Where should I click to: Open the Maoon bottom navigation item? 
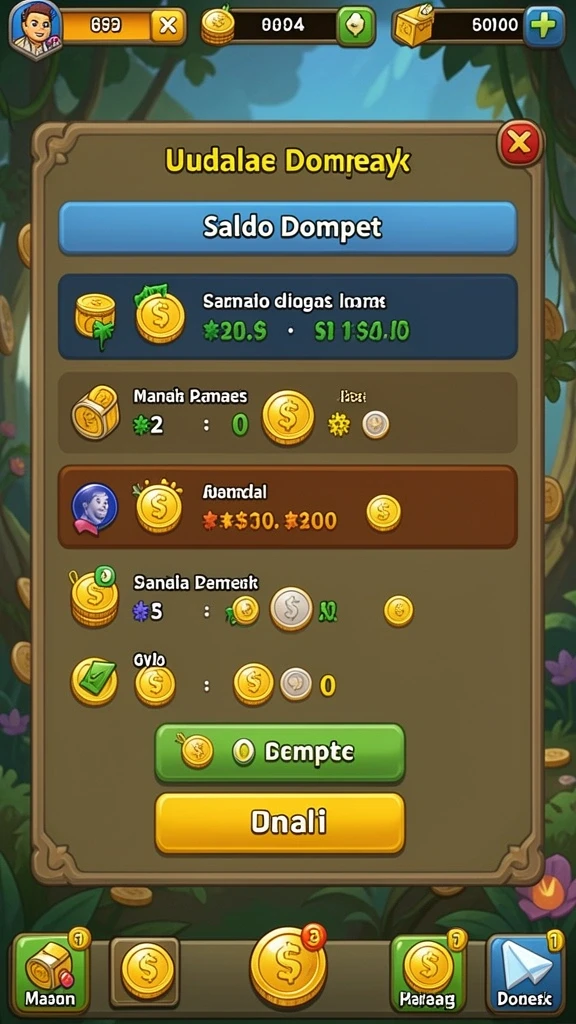tap(51, 971)
